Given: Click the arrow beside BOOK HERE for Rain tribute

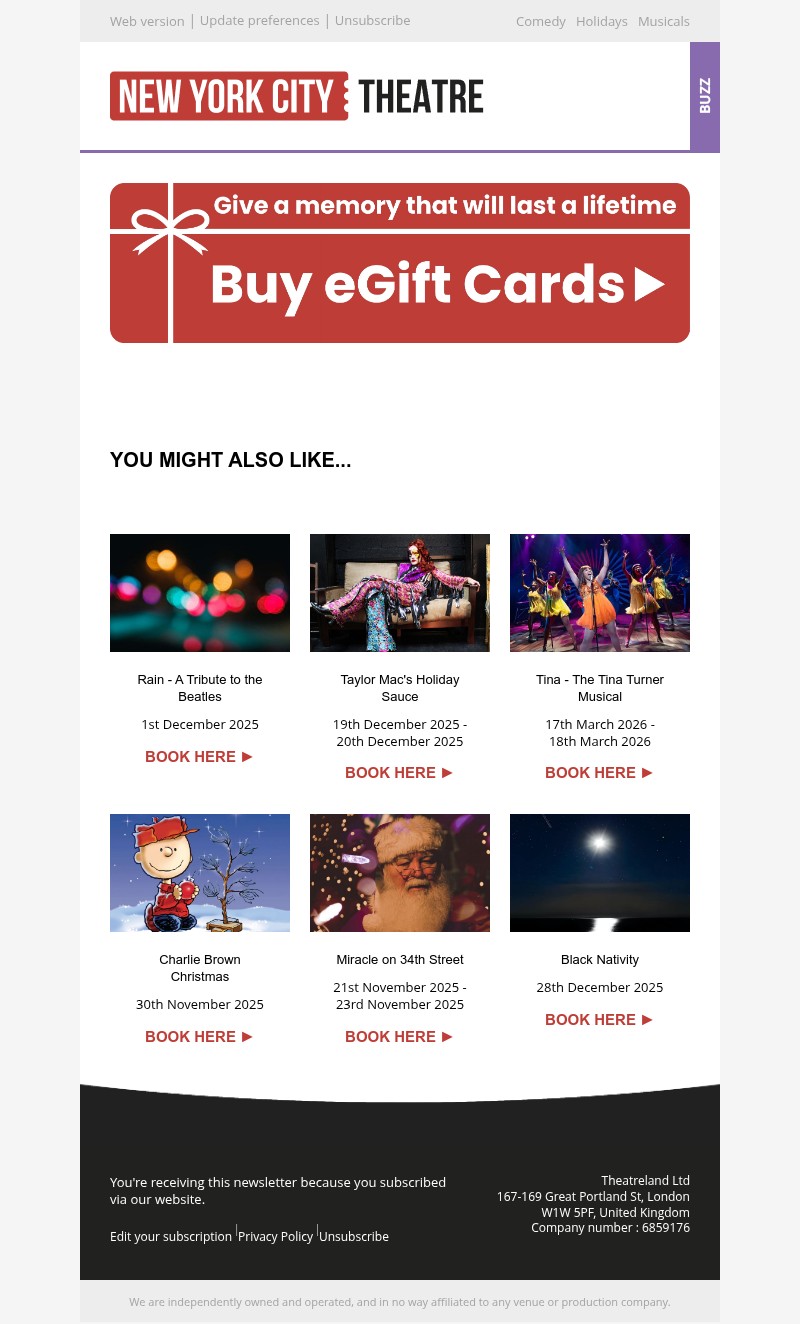Looking at the screenshot, I should (x=247, y=756).
